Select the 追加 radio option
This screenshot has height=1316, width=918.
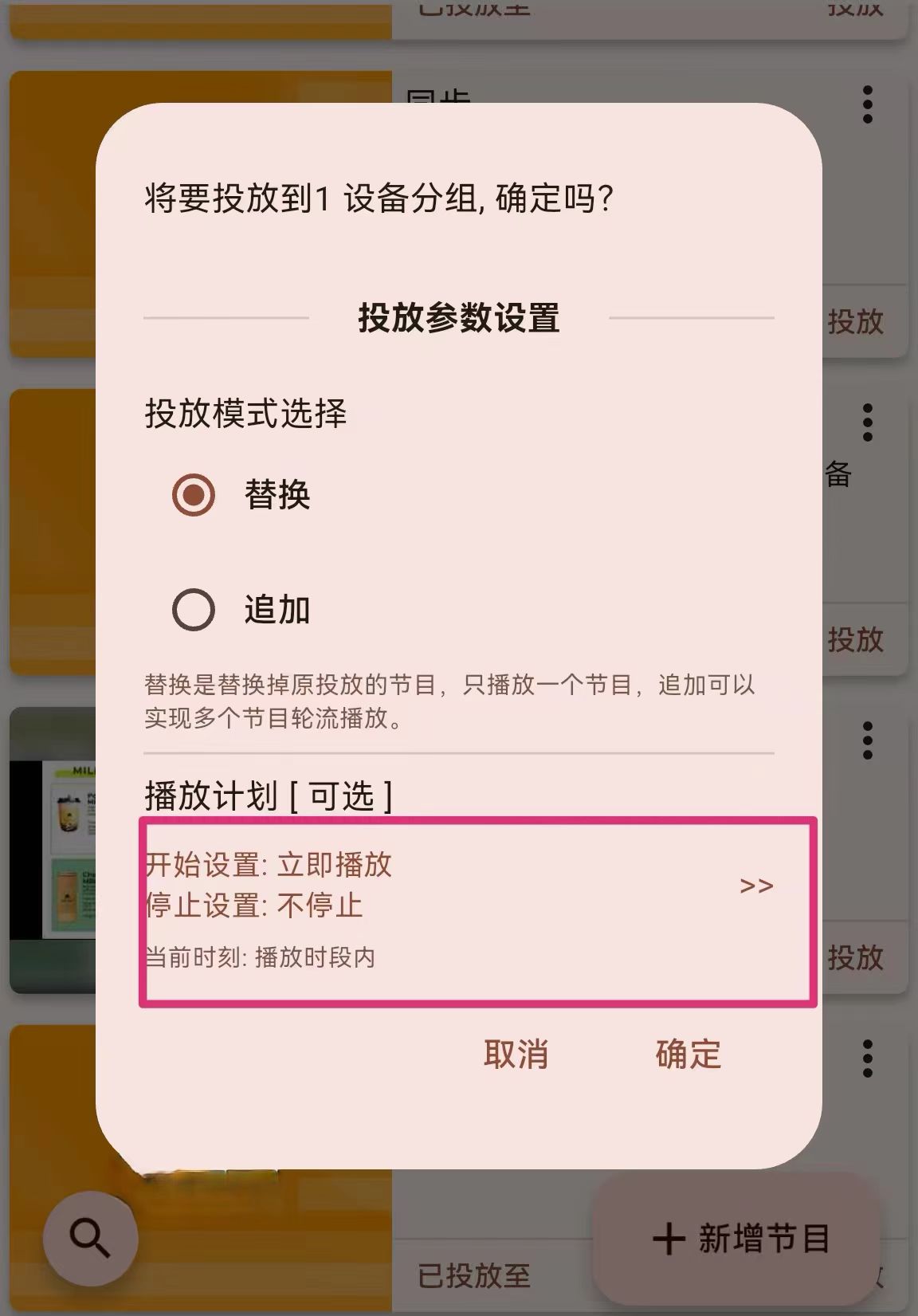click(x=194, y=610)
